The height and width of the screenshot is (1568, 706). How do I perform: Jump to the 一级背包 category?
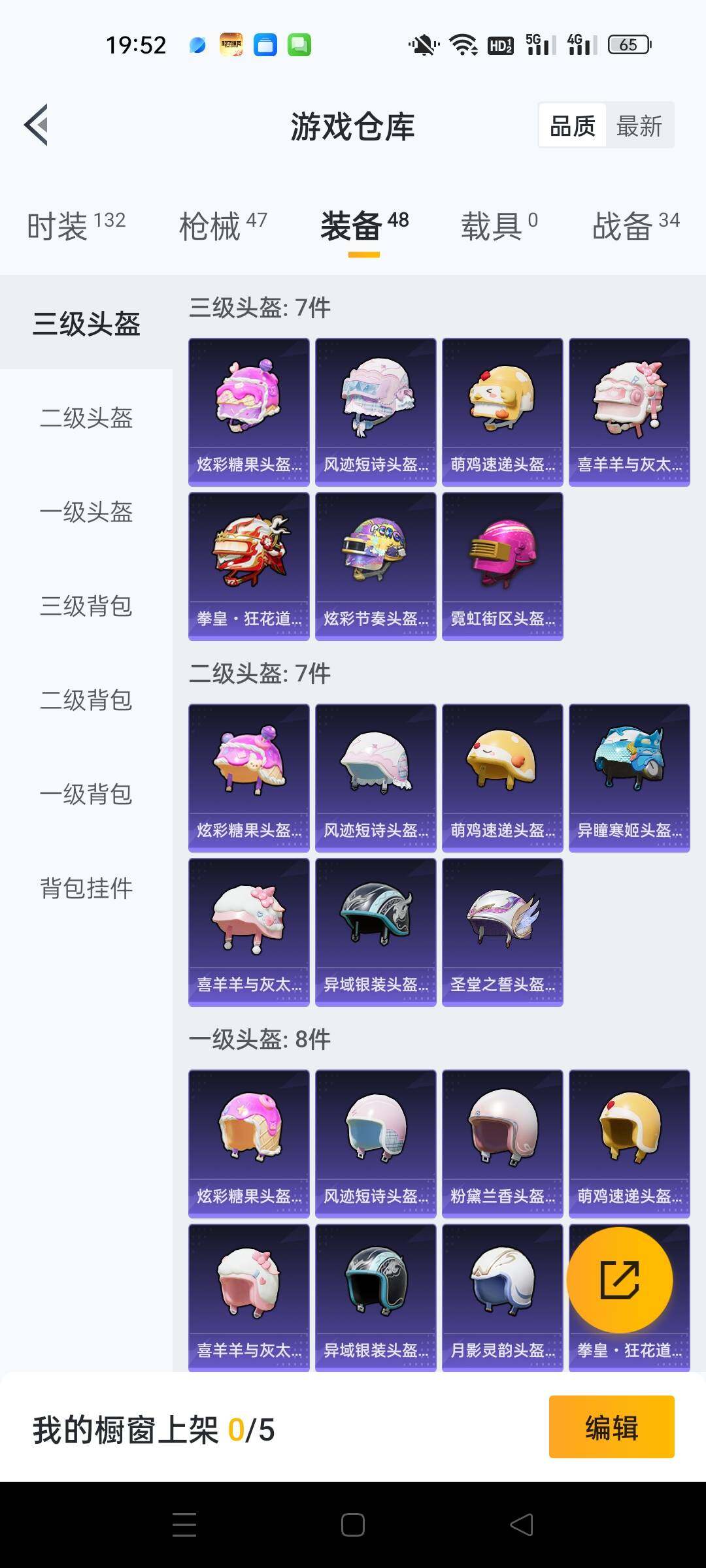tap(86, 794)
